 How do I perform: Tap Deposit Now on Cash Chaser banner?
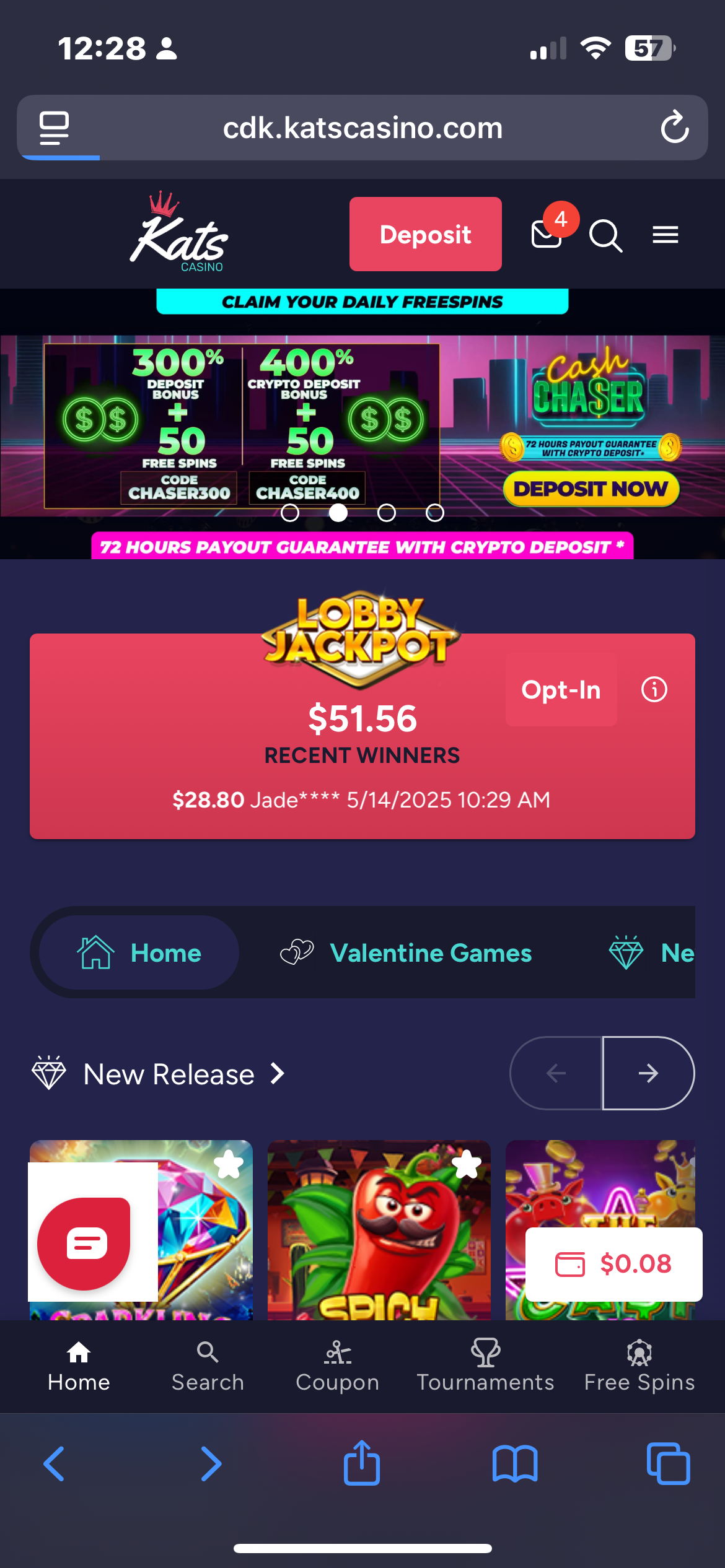(591, 489)
